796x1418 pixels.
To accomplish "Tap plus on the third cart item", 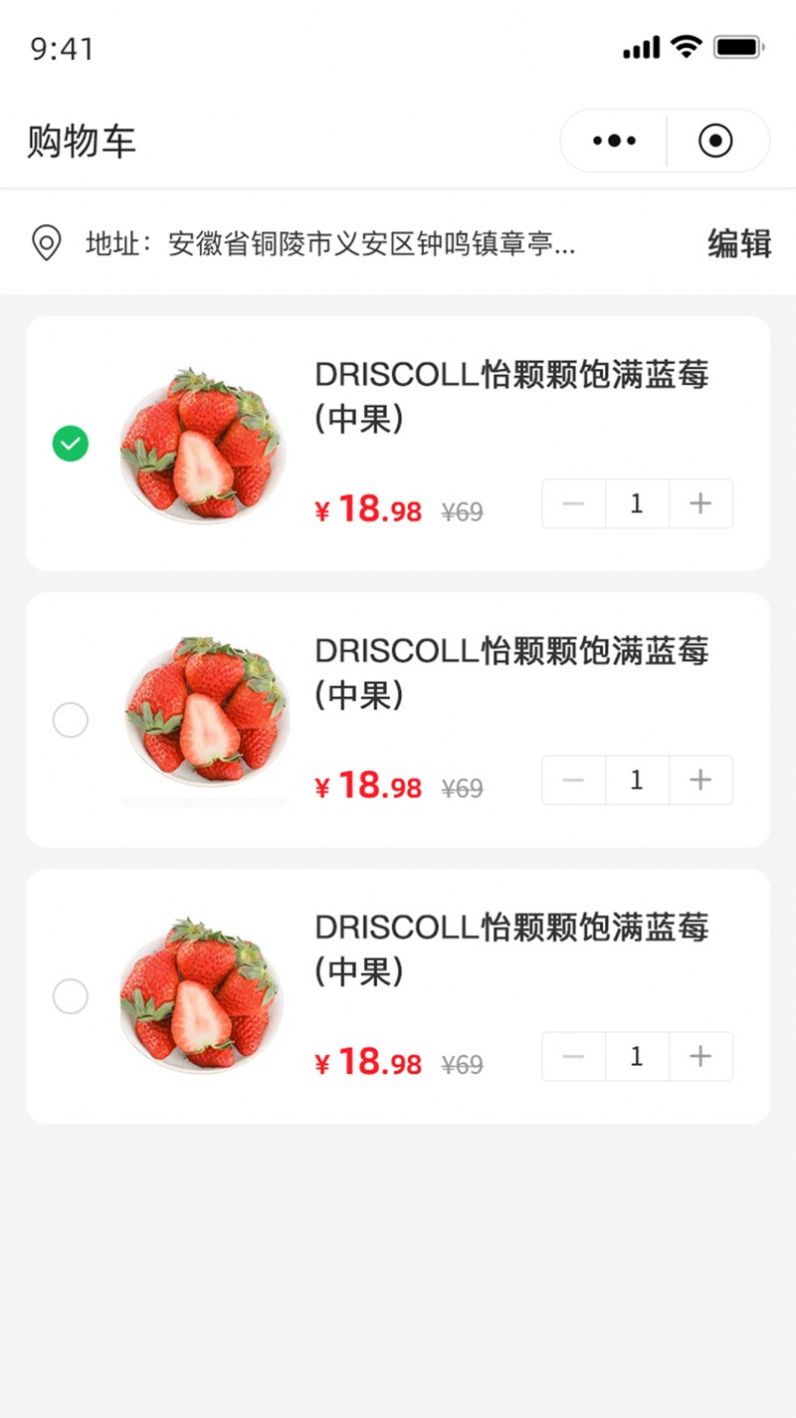I will [x=701, y=1056].
